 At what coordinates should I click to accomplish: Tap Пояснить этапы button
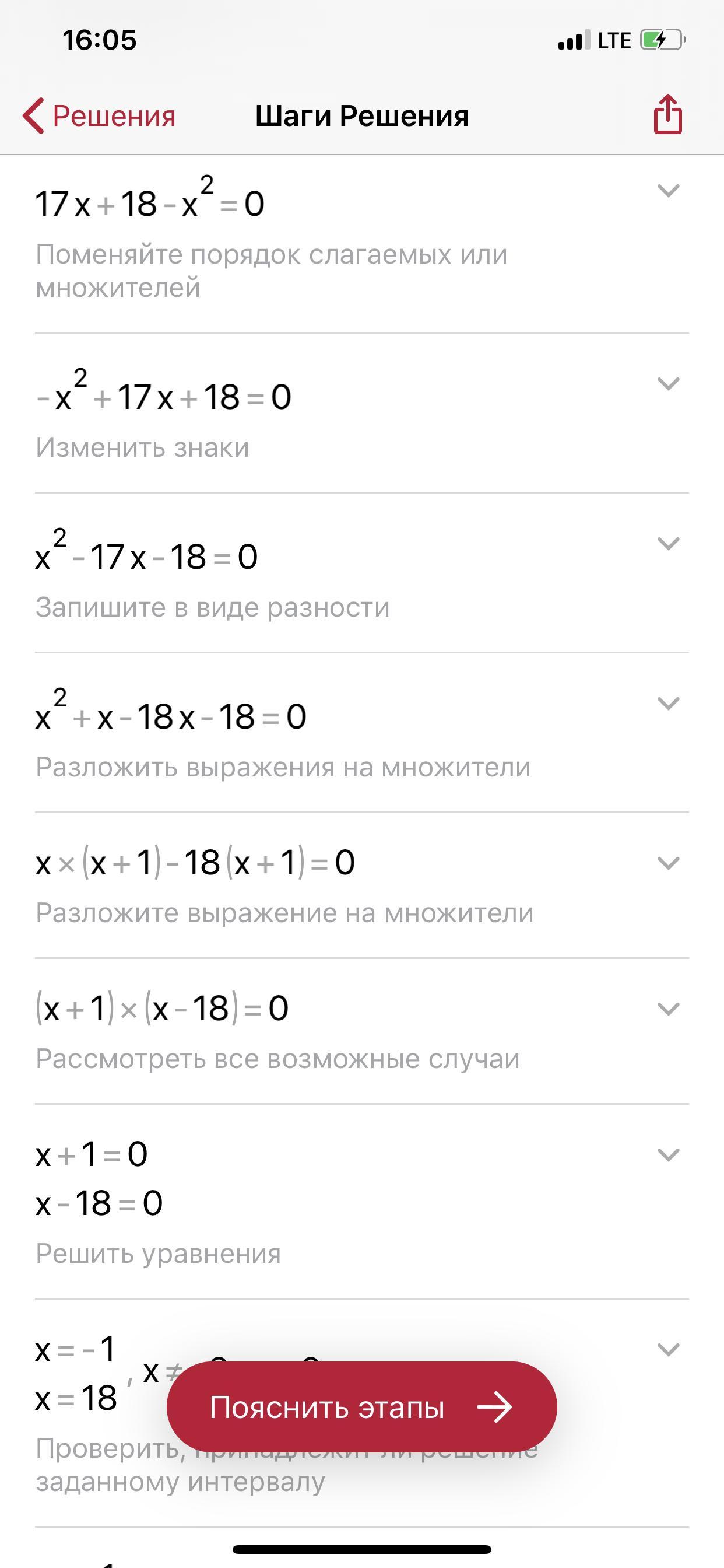coord(361,1408)
